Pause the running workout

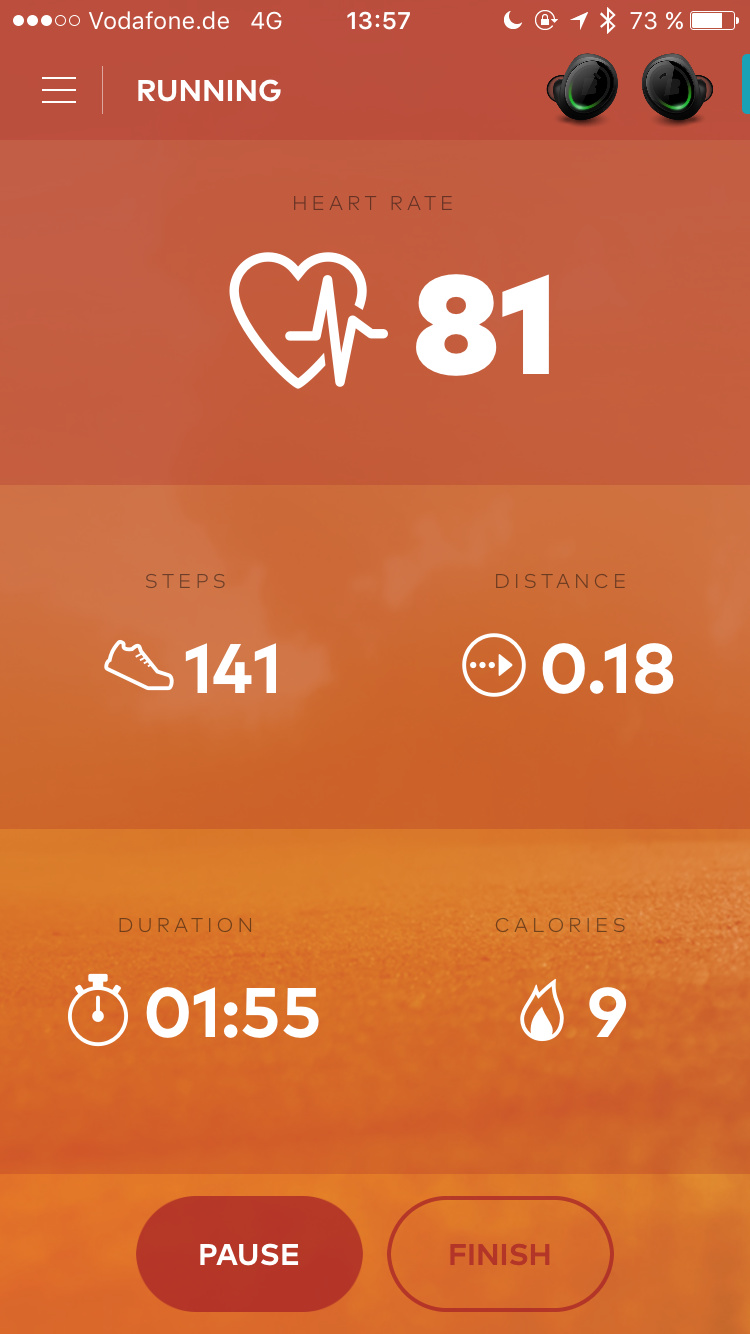tap(249, 1254)
